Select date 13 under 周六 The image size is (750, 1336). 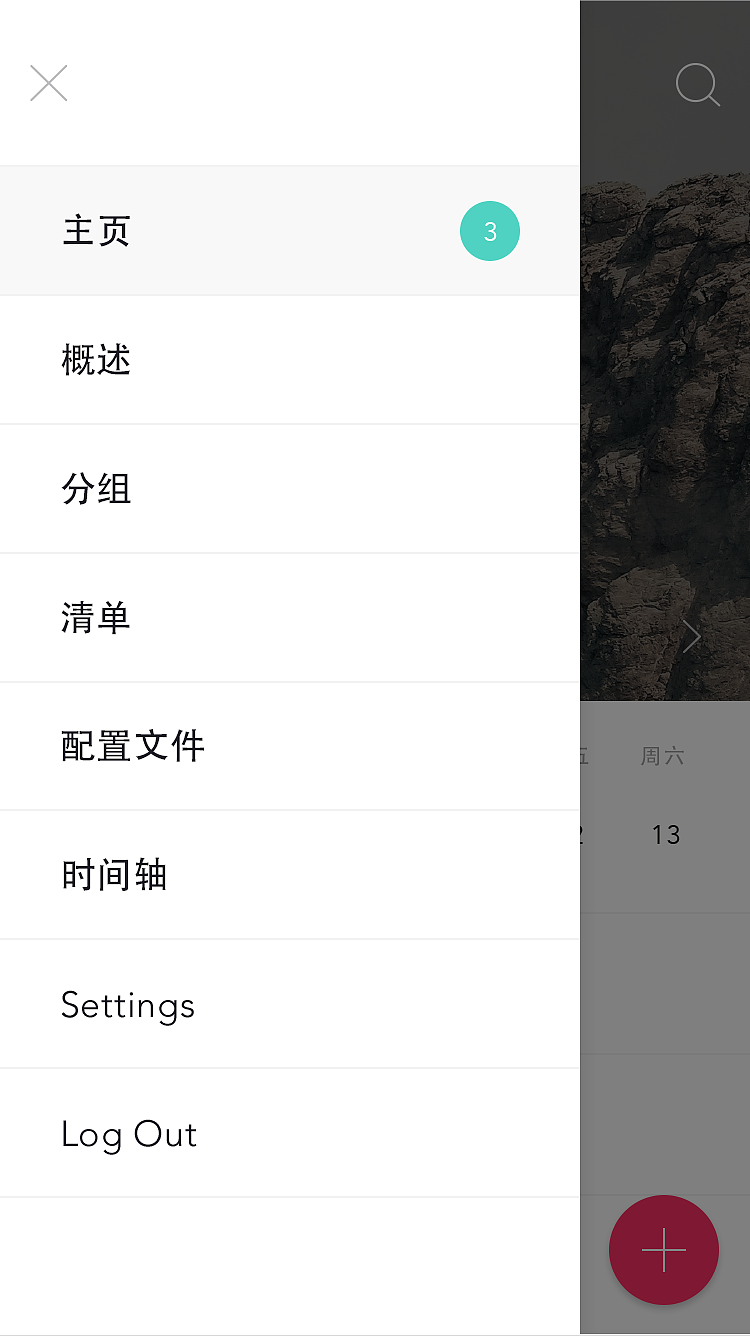(x=665, y=835)
